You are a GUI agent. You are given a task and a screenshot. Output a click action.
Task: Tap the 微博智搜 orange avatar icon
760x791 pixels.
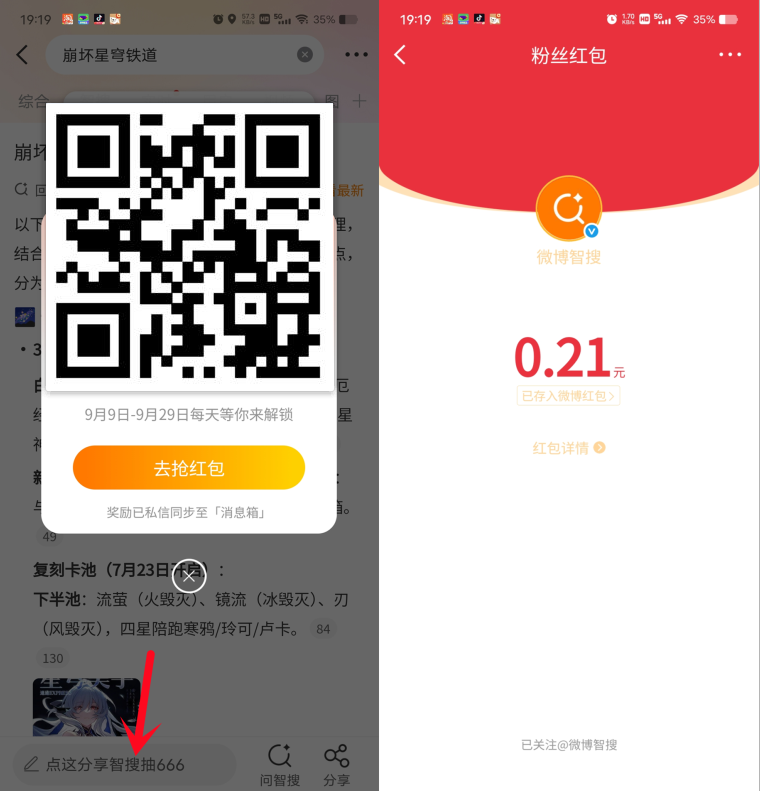pyautogui.click(x=569, y=208)
